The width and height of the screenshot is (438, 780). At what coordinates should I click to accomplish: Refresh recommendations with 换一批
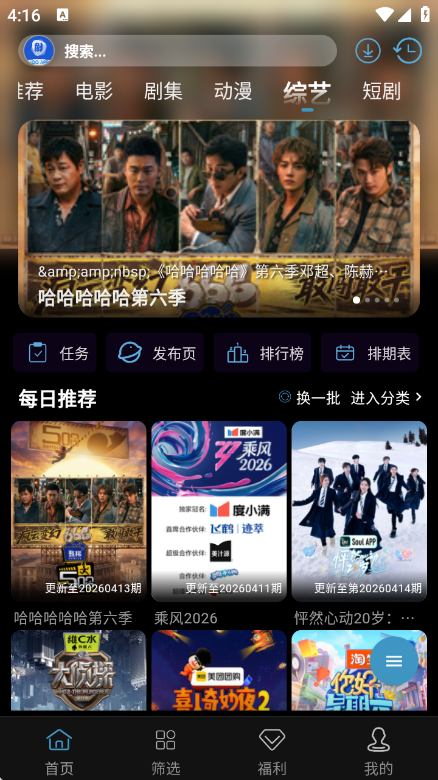310,398
